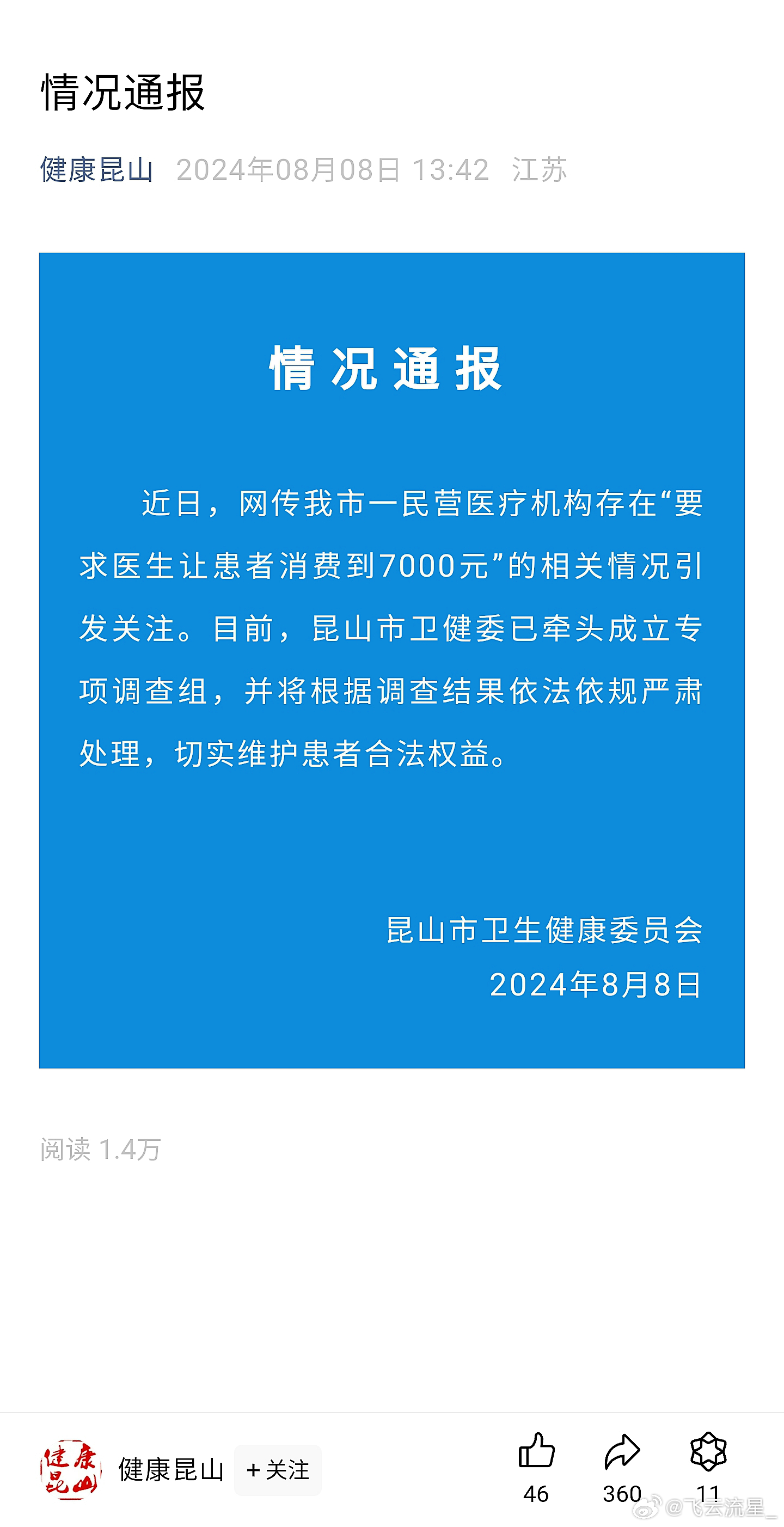The height and width of the screenshot is (1527, 784).
Task: Open the 健康昆山 account link under the title
Action: tap(96, 170)
